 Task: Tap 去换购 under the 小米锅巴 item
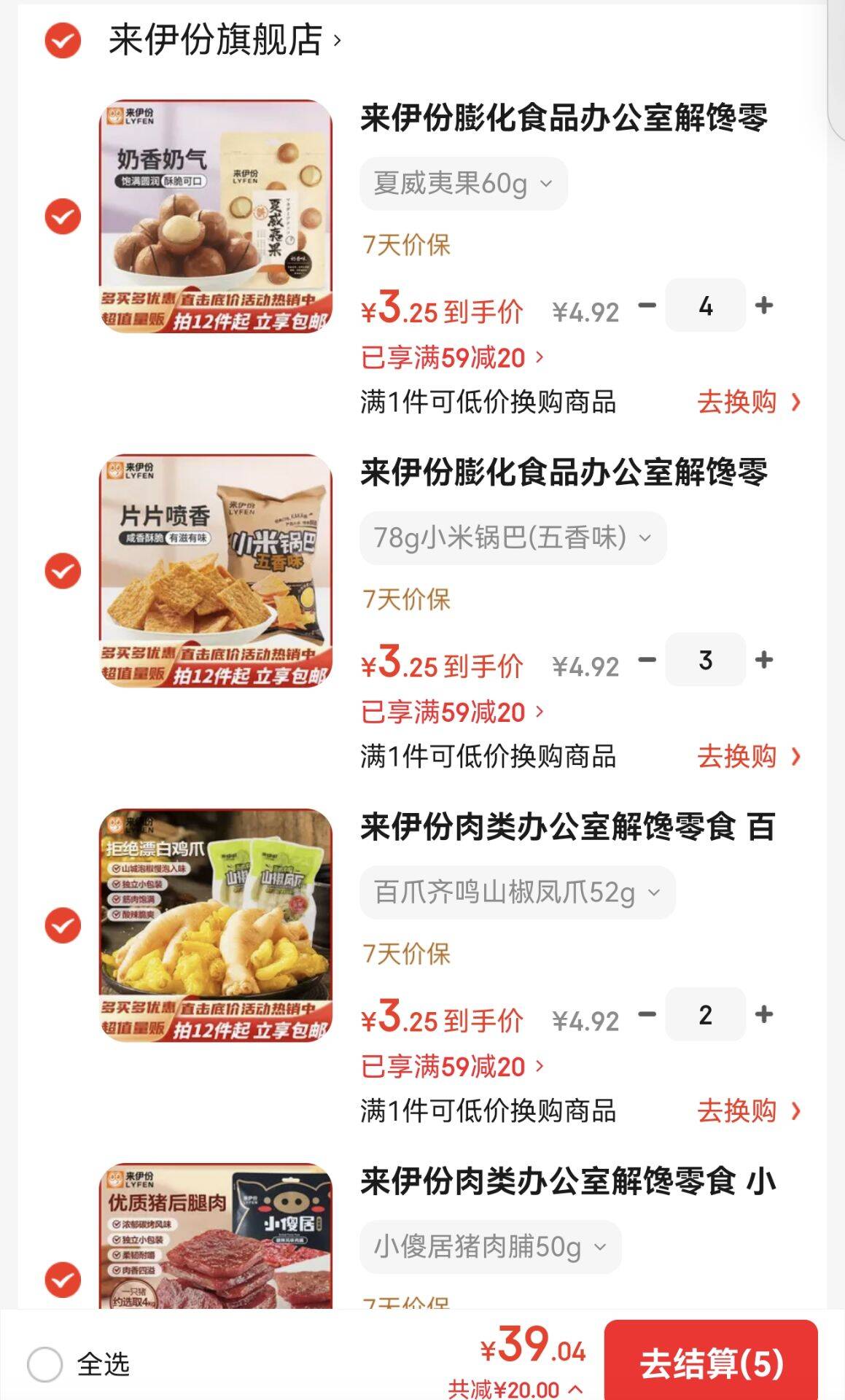point(748,757)
